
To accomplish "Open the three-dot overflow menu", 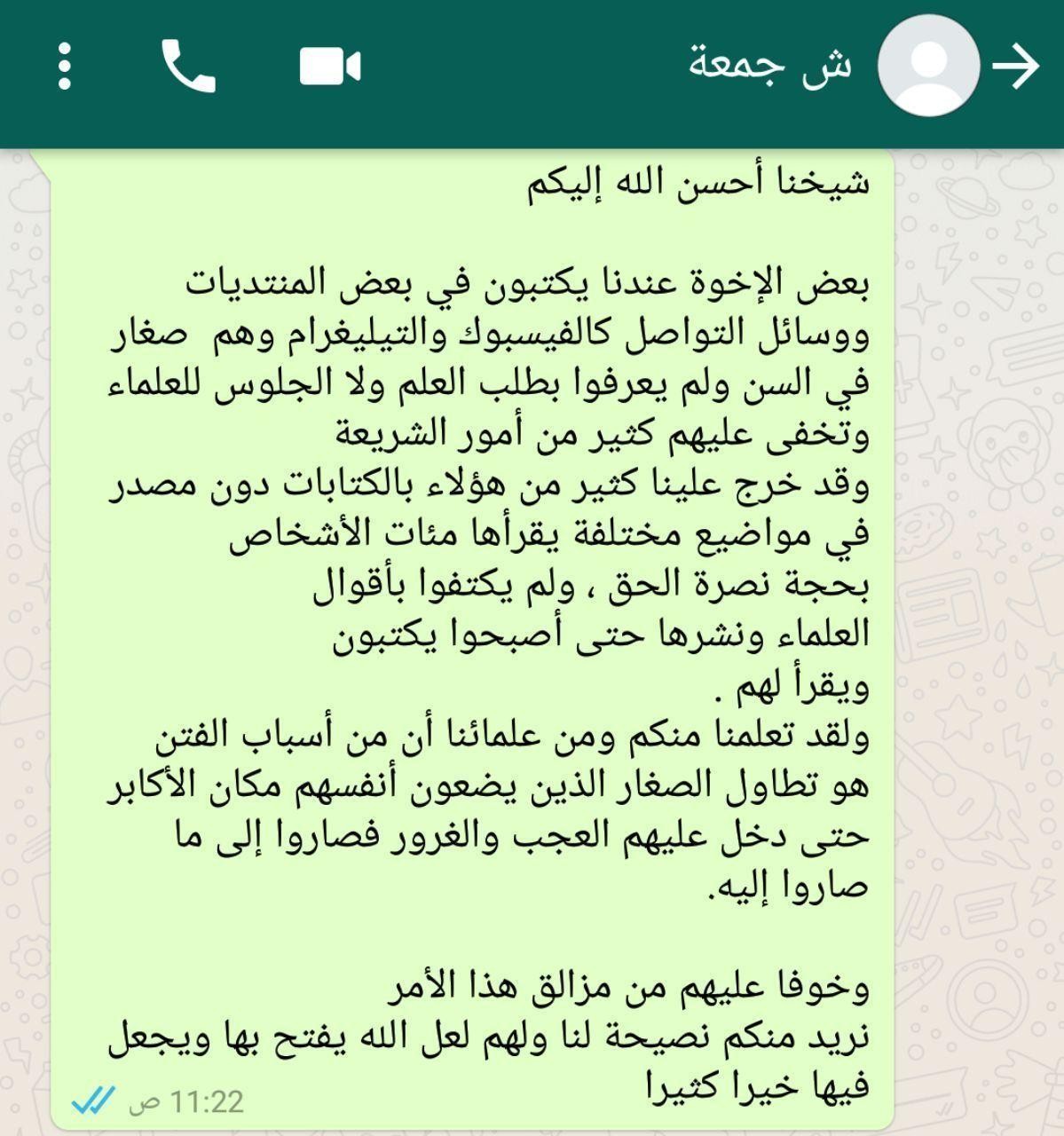I will click(x=64, y=66).
